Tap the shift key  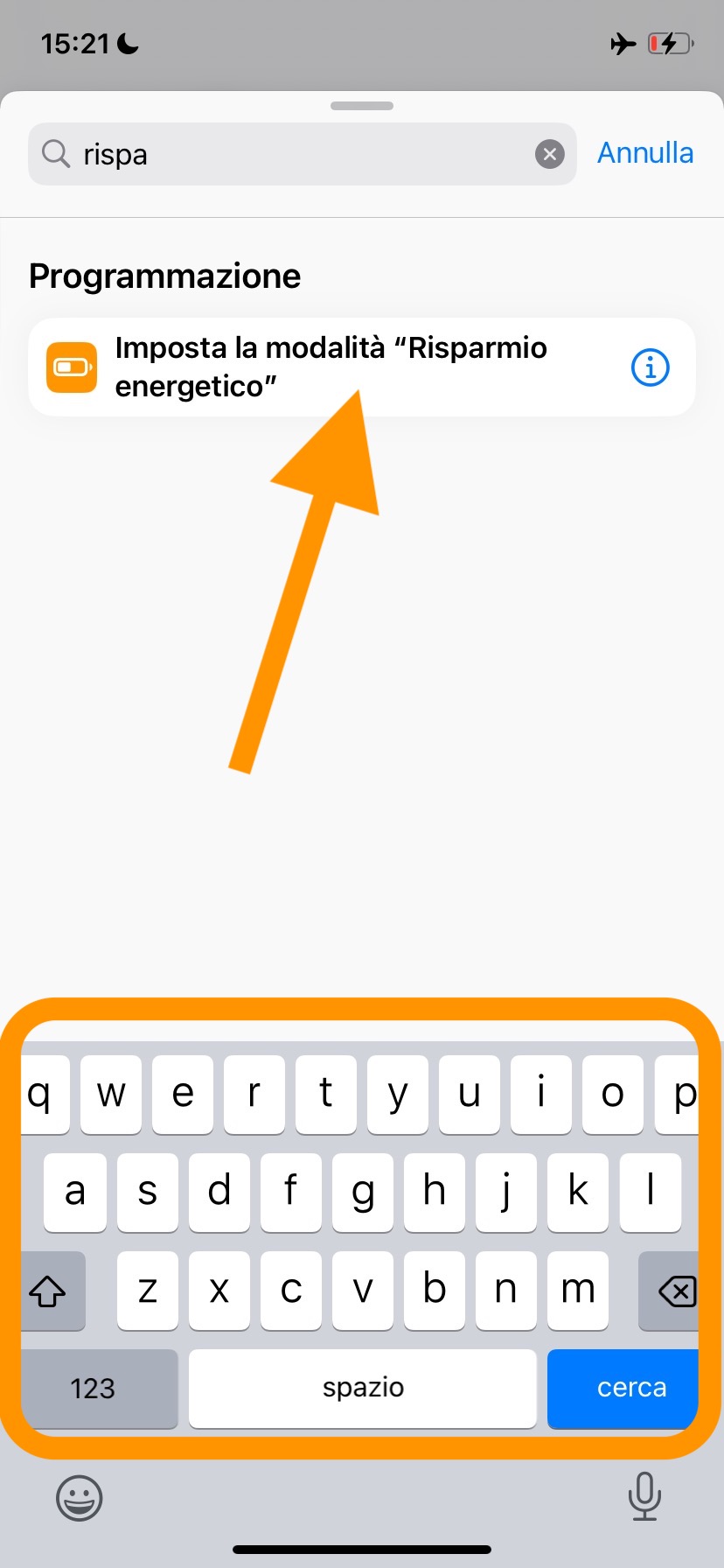[x=49, y=1291]
